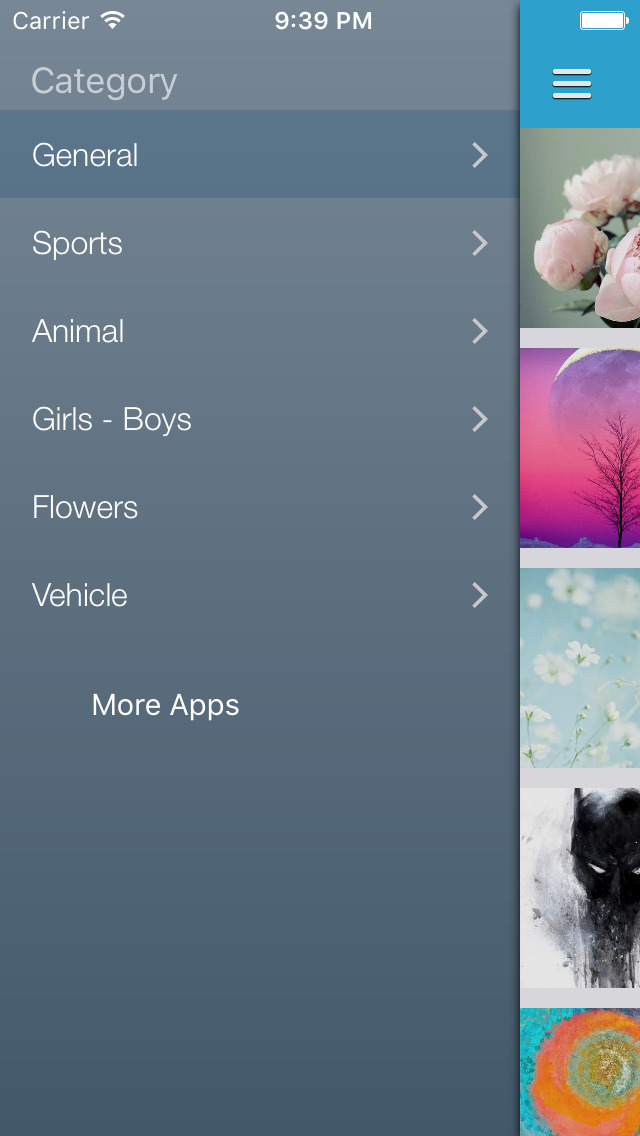Open the Girls - Boys category
Screen dimensions: 640x1136
tap(259, 419)
